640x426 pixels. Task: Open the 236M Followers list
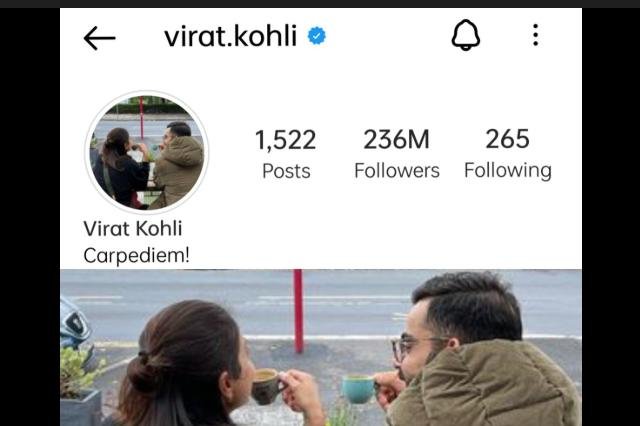click(x=396, y=154)
